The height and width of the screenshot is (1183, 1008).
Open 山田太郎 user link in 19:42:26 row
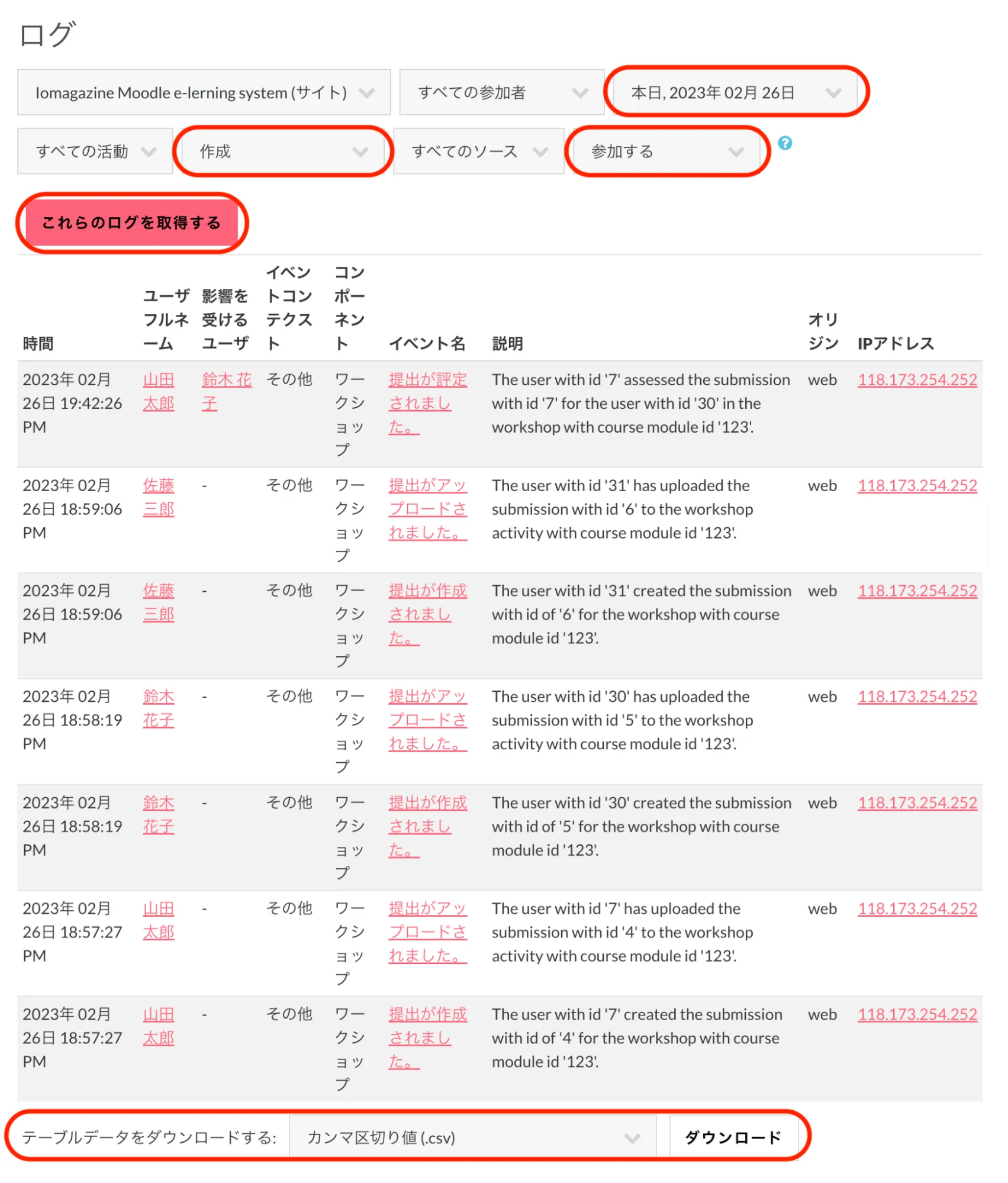pos(159,392)
